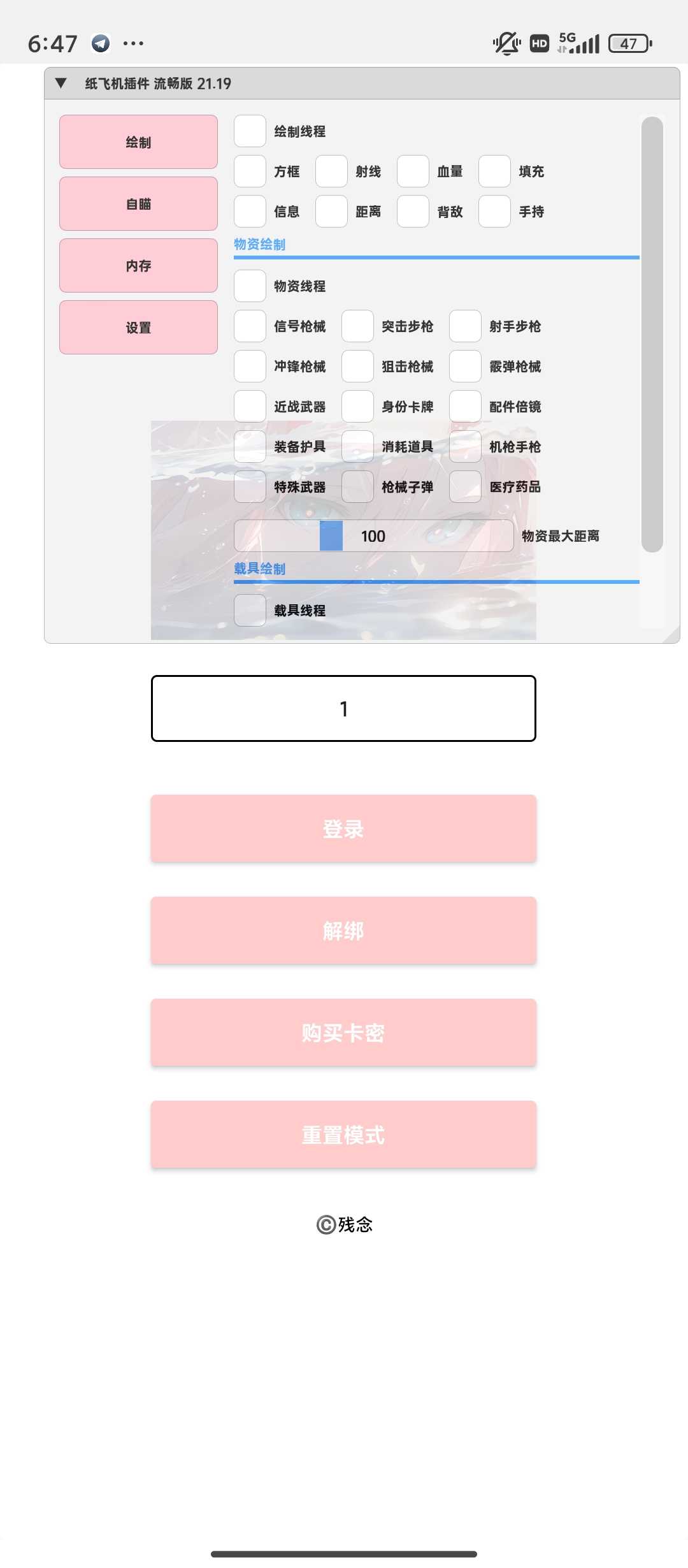Image resolution: width=688 pixels, height=1568 pixels.
Task: Enable the 物资线程 checkbox
Action: 250,286
